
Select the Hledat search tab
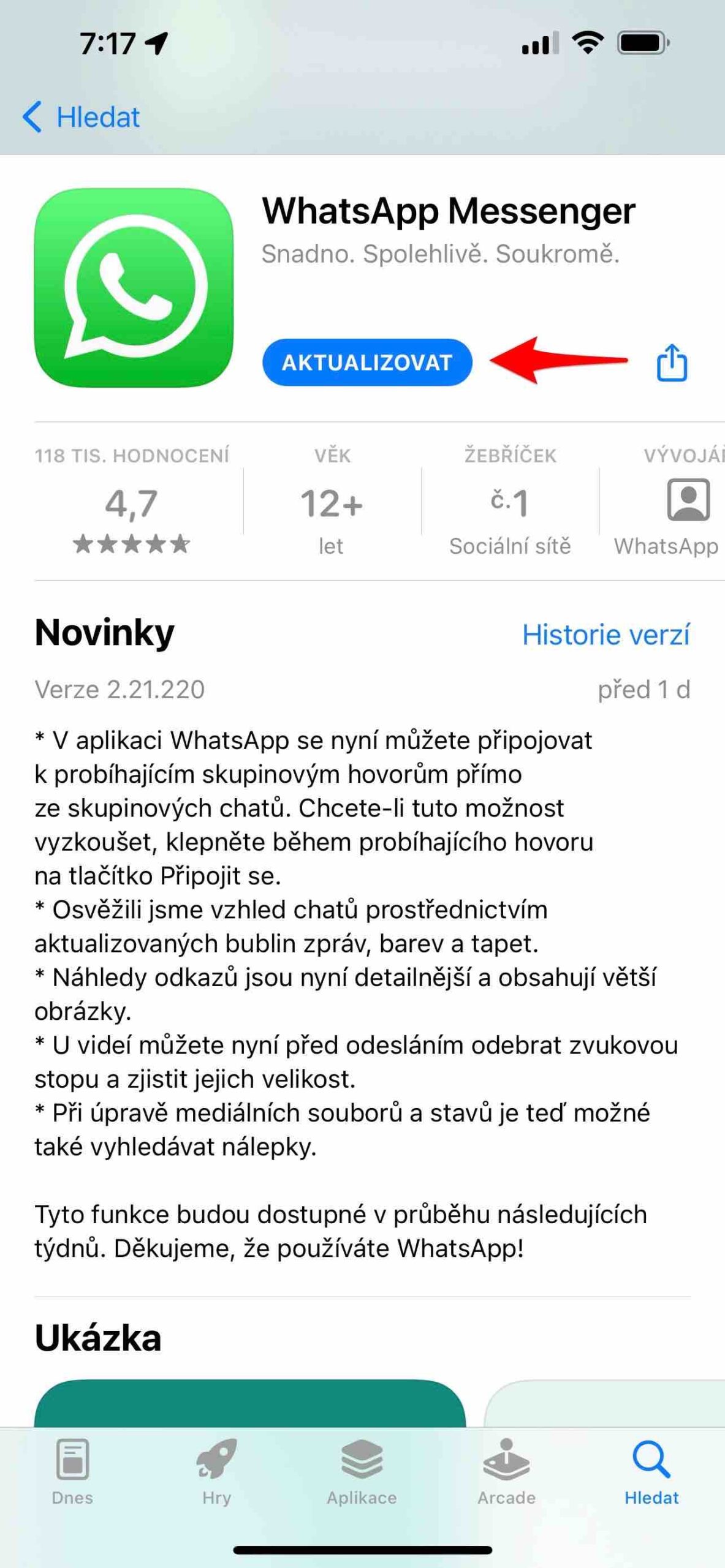coord(651,1472)
